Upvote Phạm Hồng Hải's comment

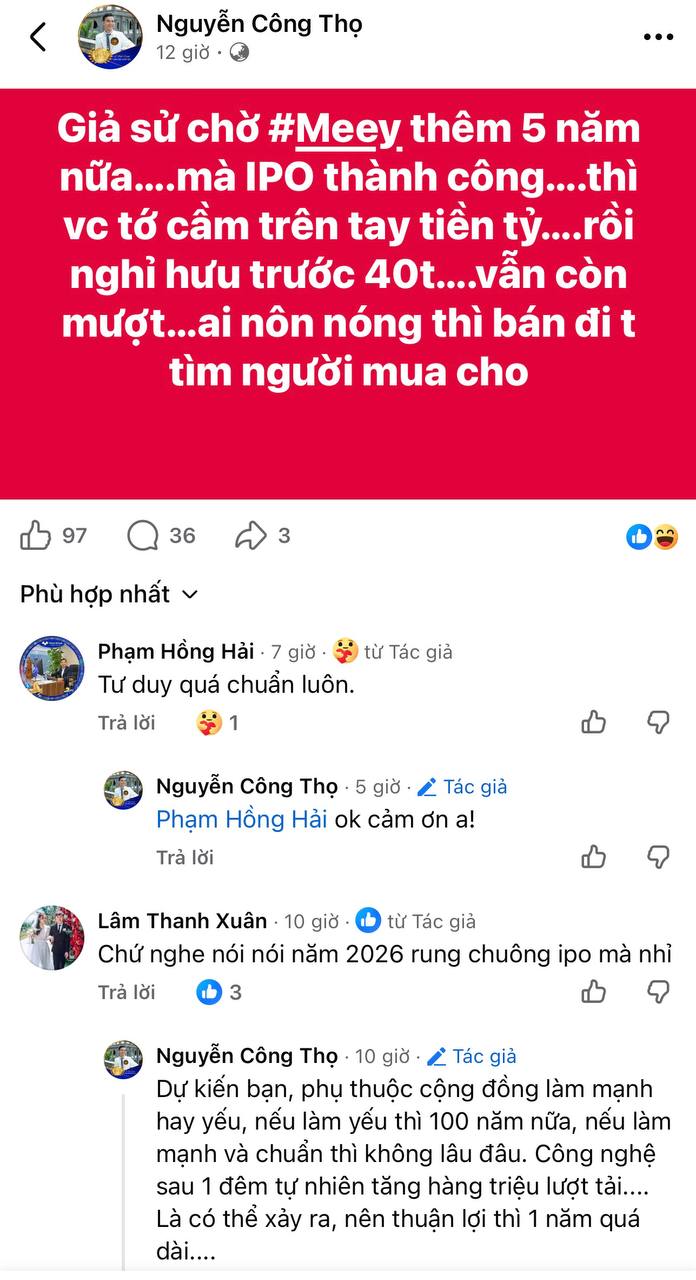594,722
